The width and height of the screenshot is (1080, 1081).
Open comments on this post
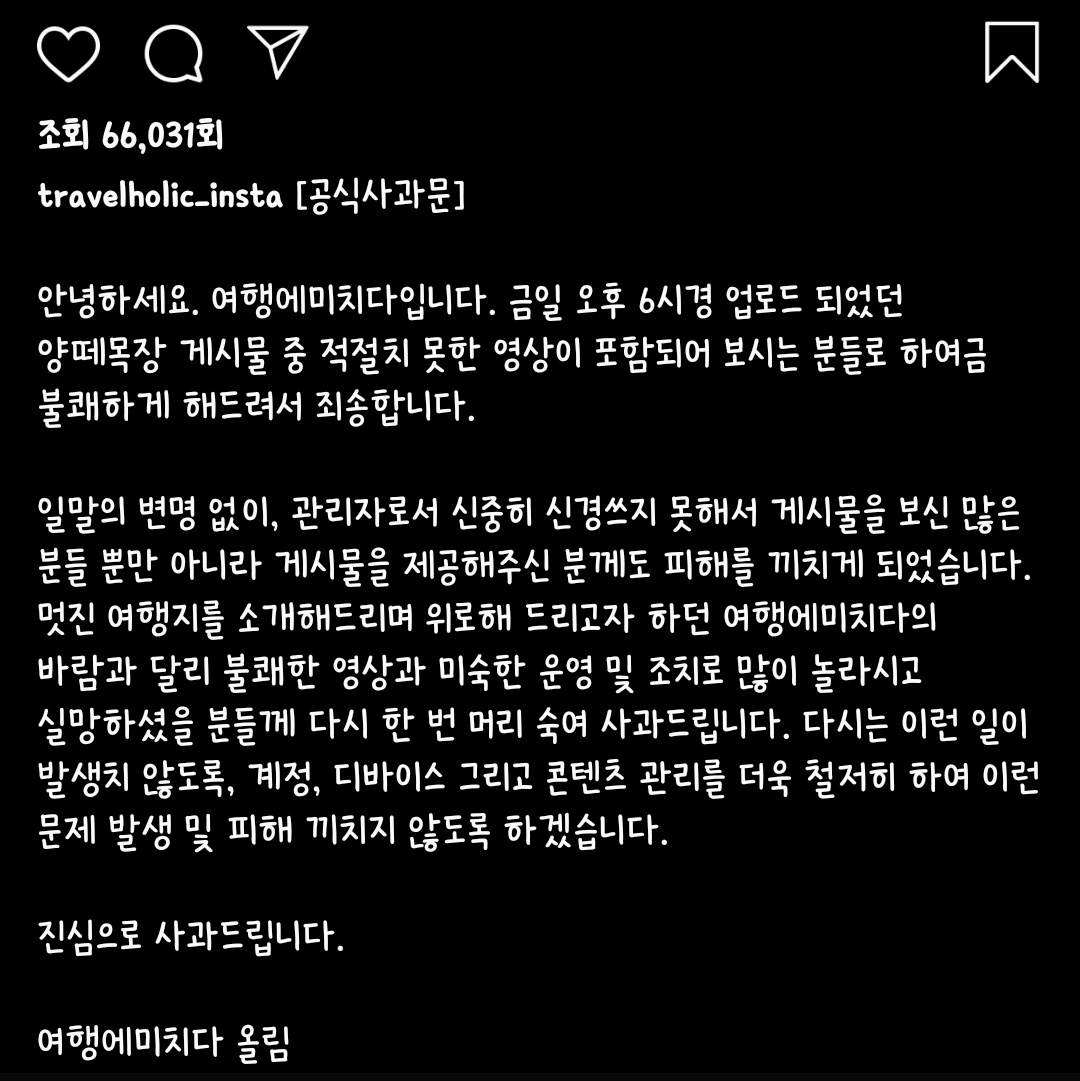point(173,53)
